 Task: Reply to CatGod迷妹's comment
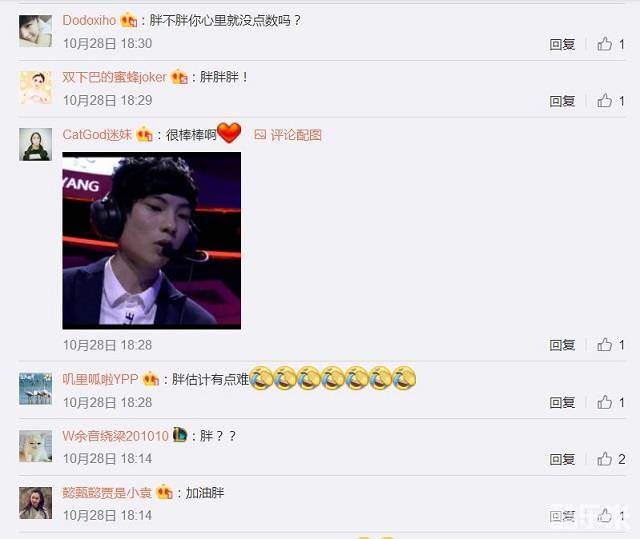pyautogui.click(x=562, y=345)
